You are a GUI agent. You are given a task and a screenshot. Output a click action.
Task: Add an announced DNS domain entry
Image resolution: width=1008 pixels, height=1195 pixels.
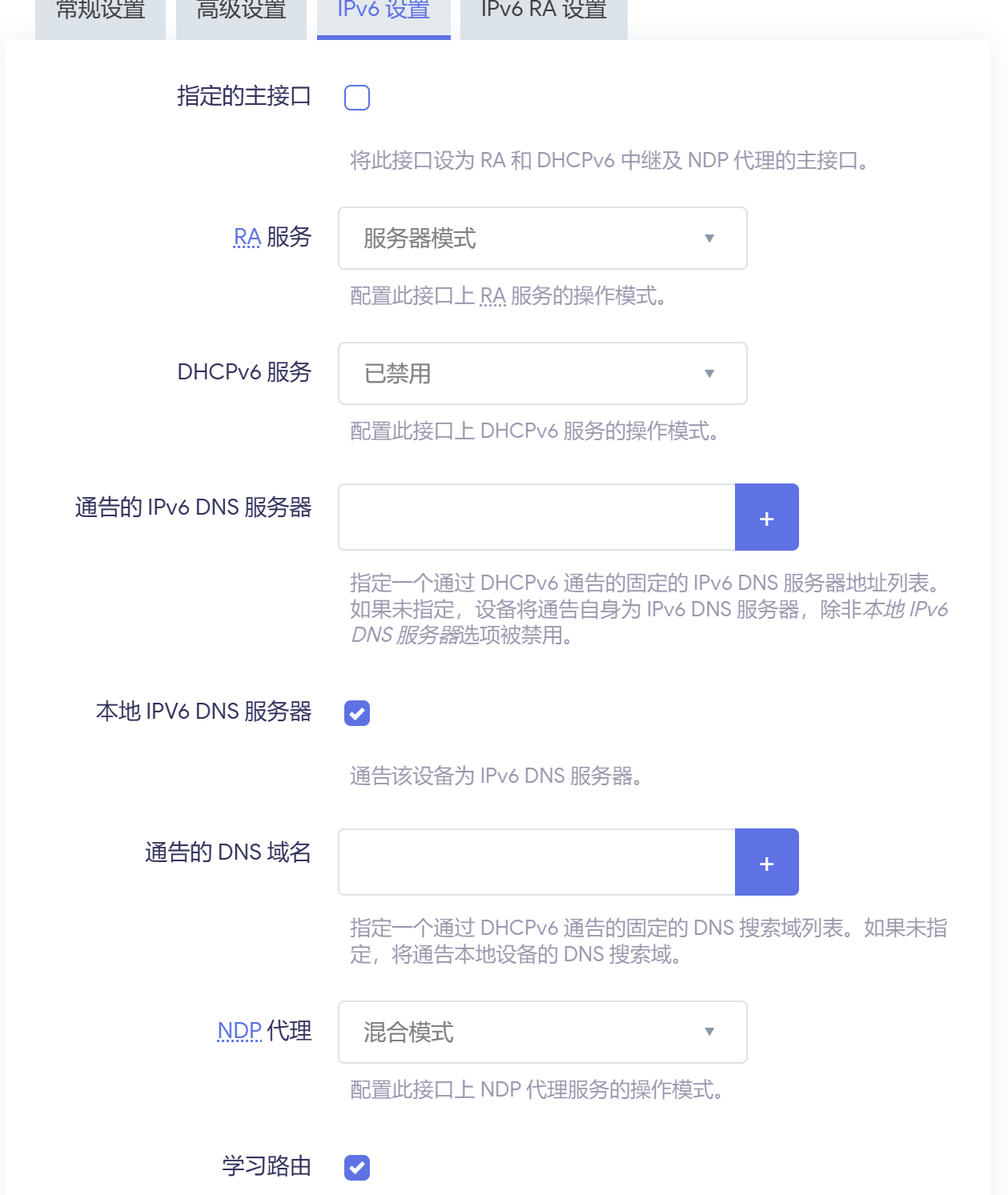pos(766,862)
